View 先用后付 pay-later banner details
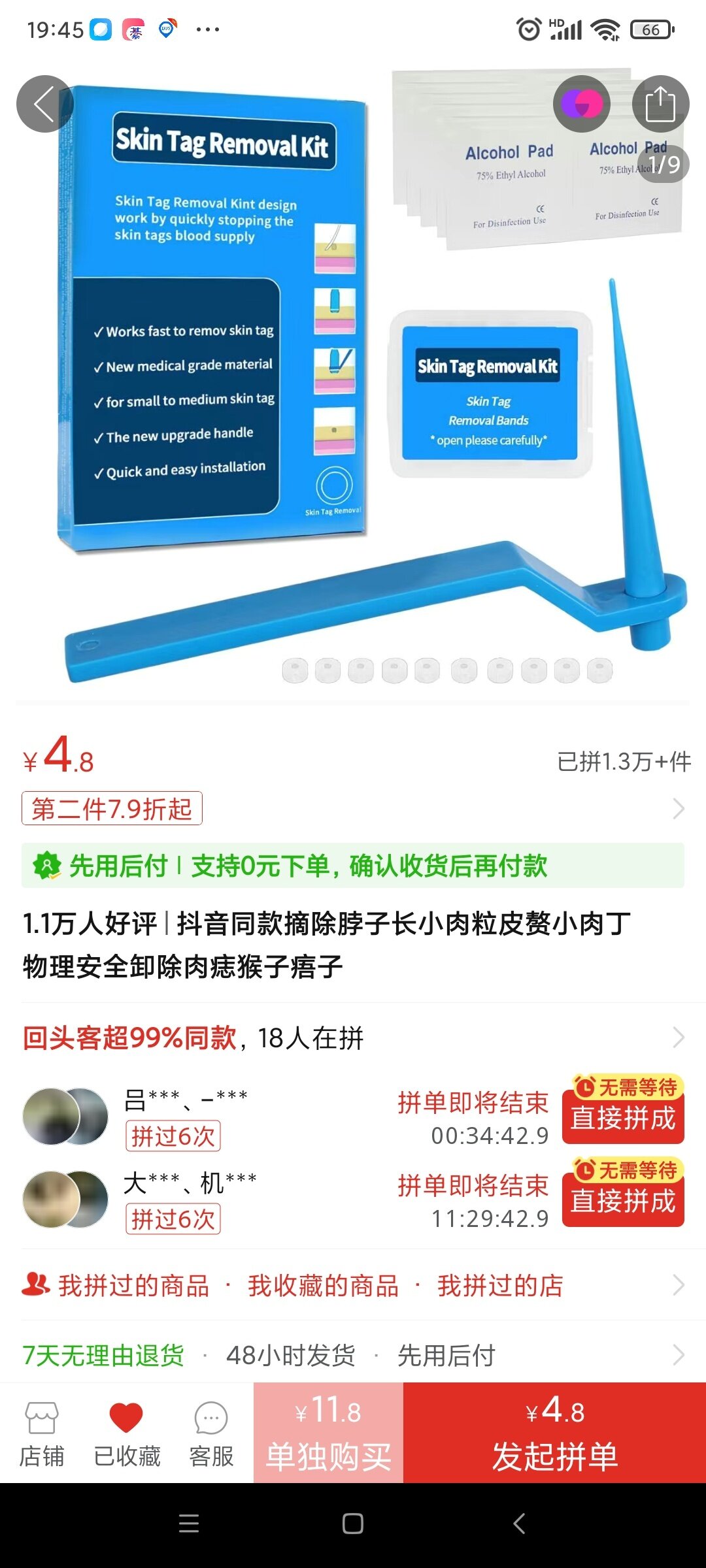Viewport: 706px width, 1568px height. (x=353, y=866)
